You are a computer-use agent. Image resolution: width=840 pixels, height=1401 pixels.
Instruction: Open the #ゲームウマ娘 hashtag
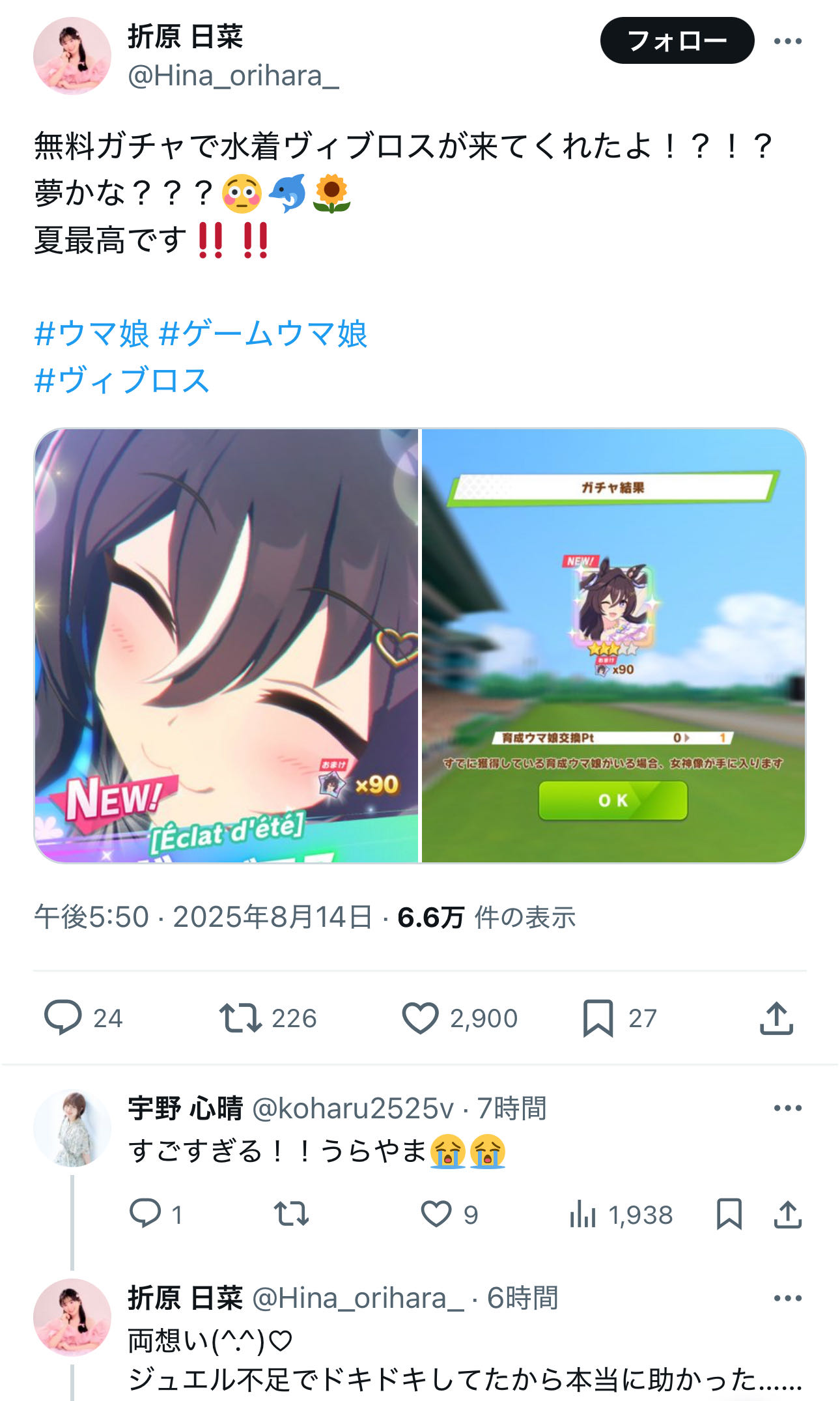263,333
